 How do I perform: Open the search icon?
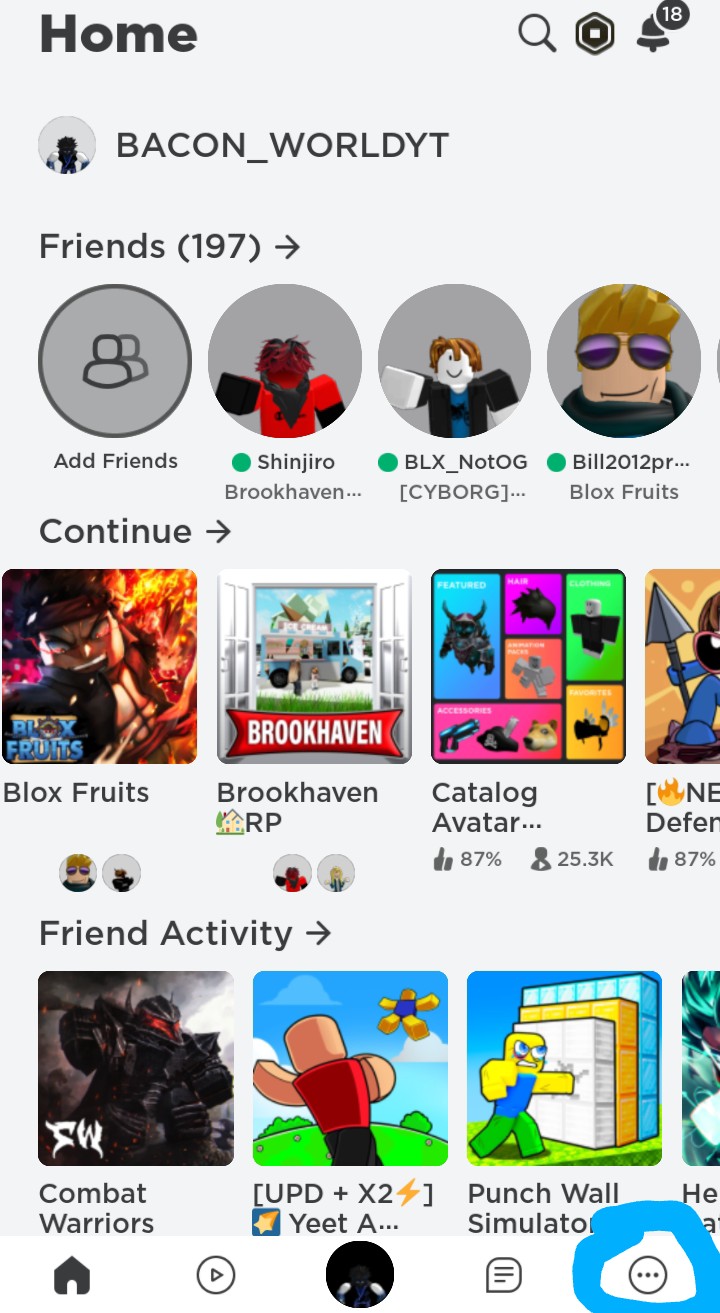(536, 33)
